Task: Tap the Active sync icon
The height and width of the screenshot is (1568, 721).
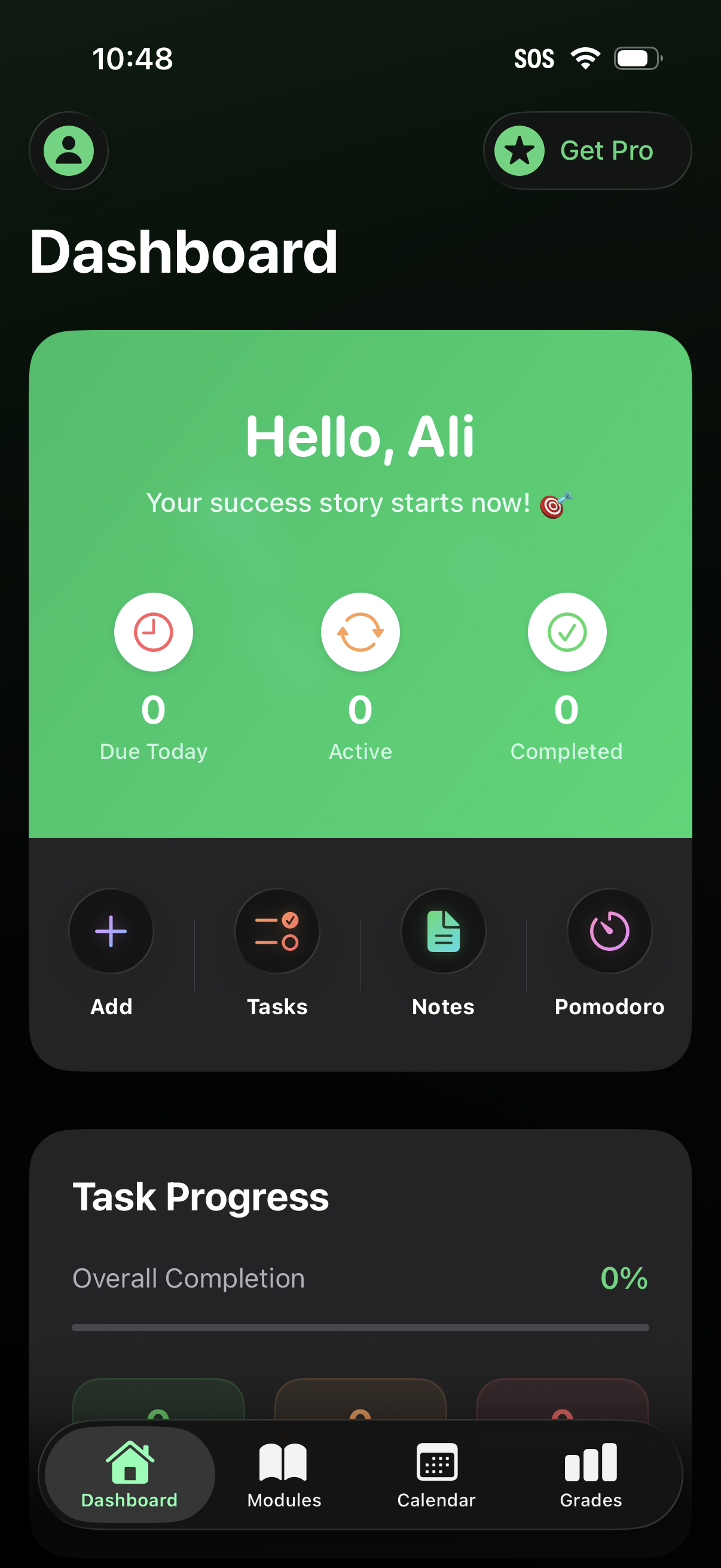Action: tap(360, 632)
